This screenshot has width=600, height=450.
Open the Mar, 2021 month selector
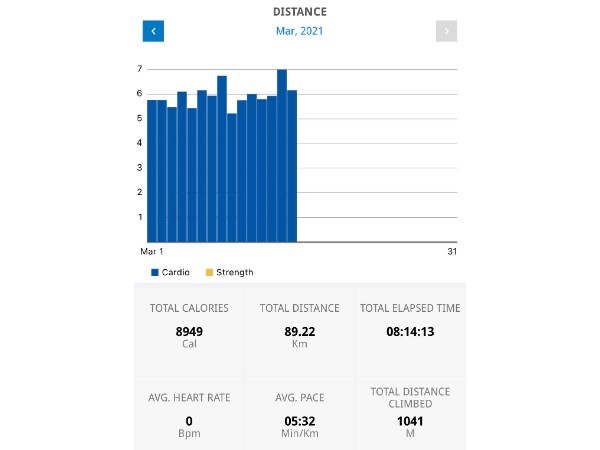[299, 31]
